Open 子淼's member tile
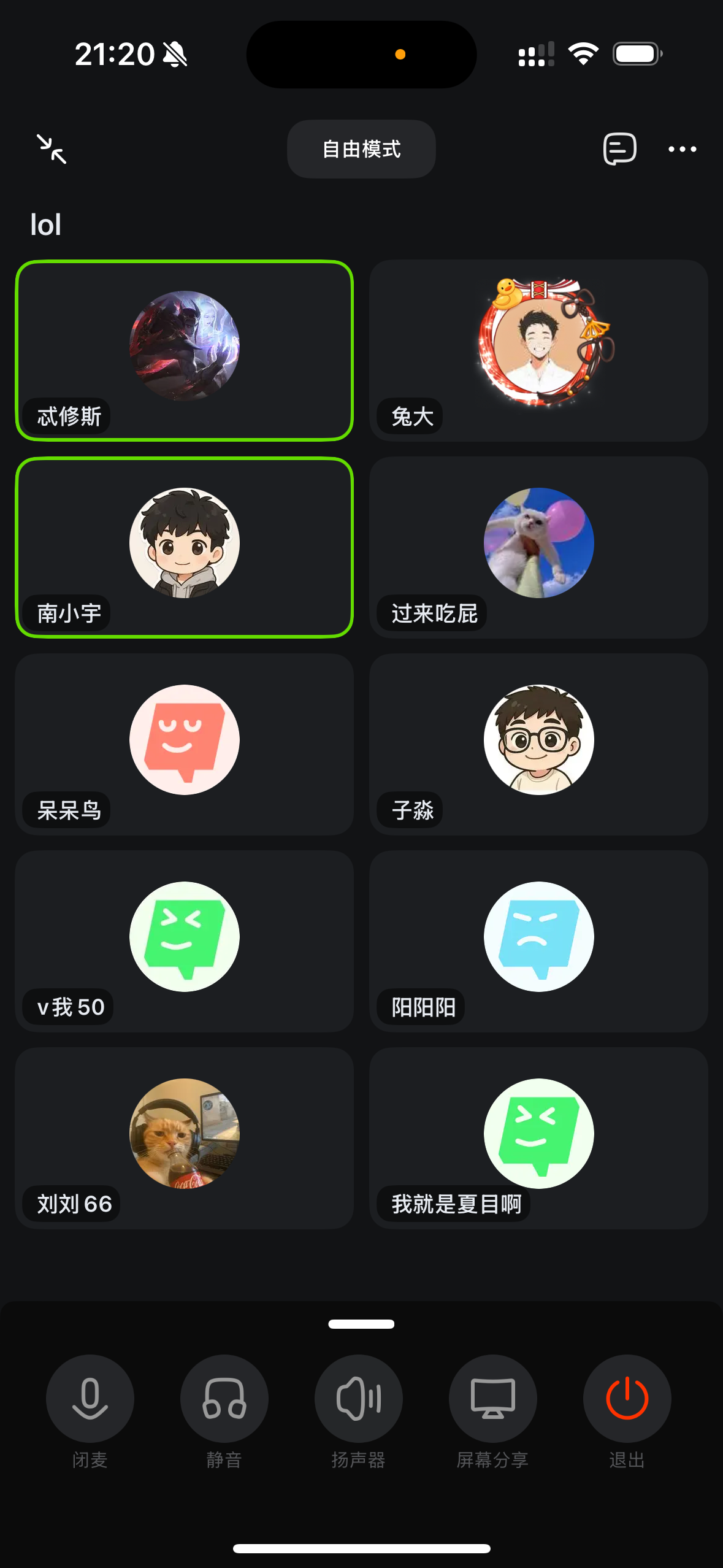Screen dimensions: 723x1568 click(538, 744)
